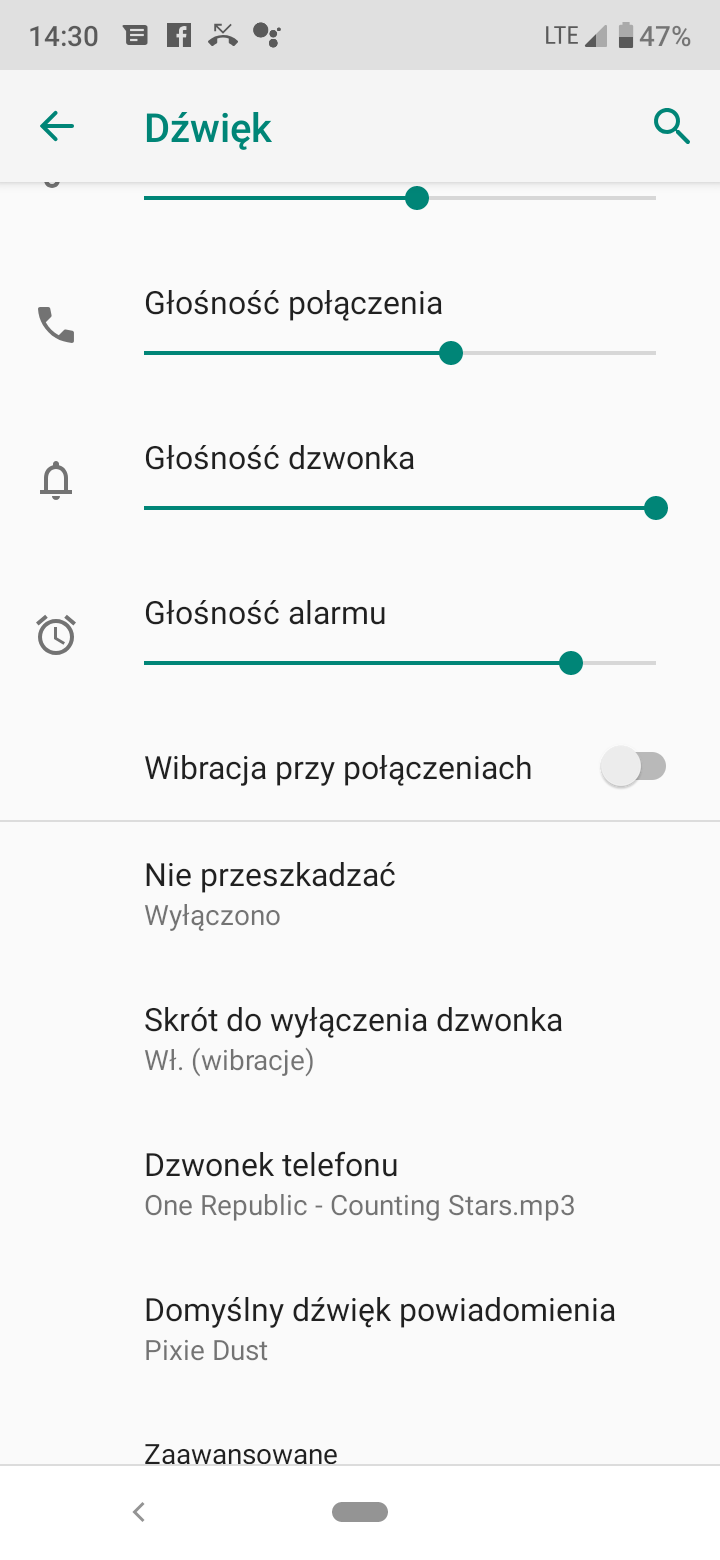Tap the Głośność połączenia slider

pyautogui.click(x=400, y=353)
